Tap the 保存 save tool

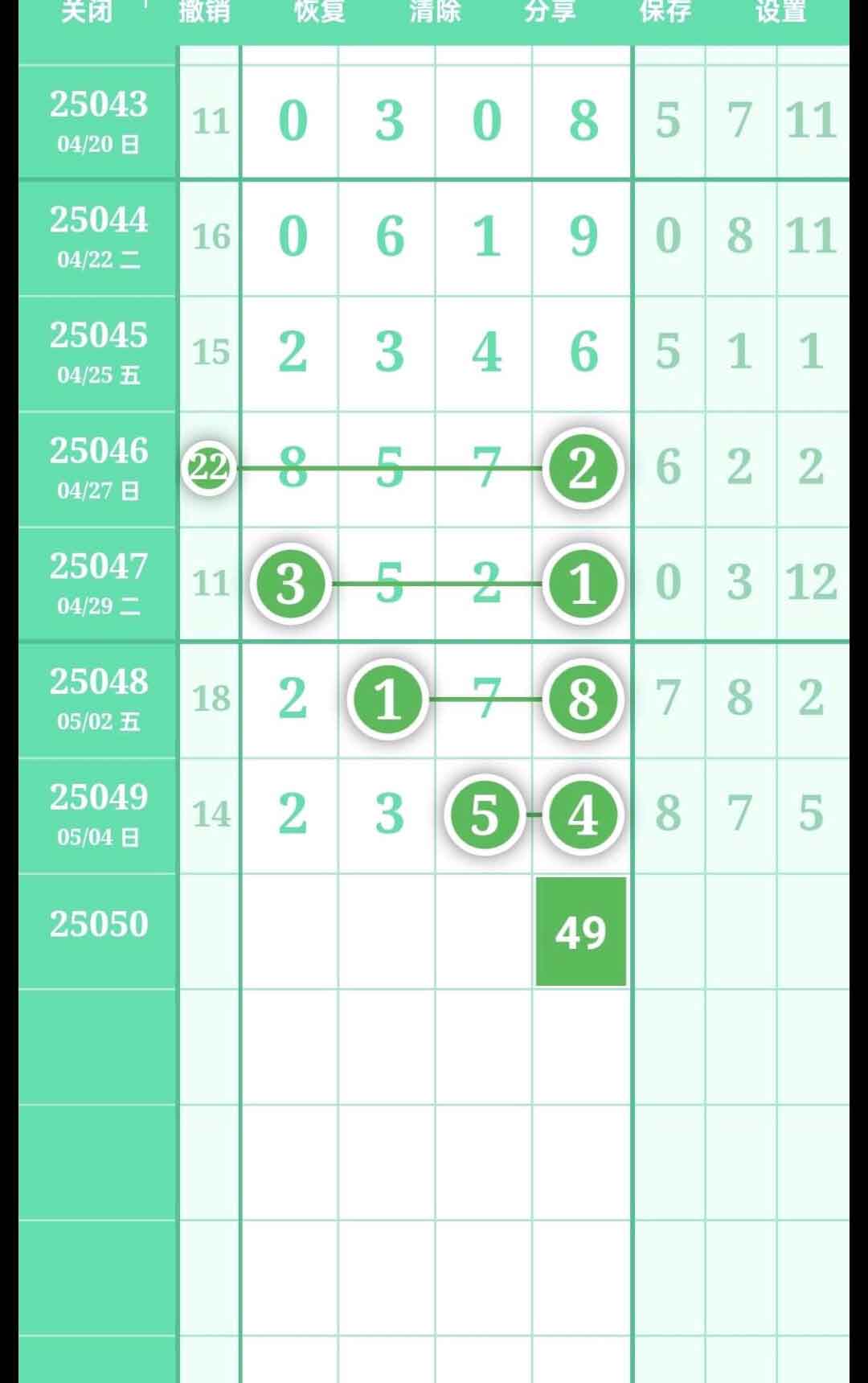[664, 13]
